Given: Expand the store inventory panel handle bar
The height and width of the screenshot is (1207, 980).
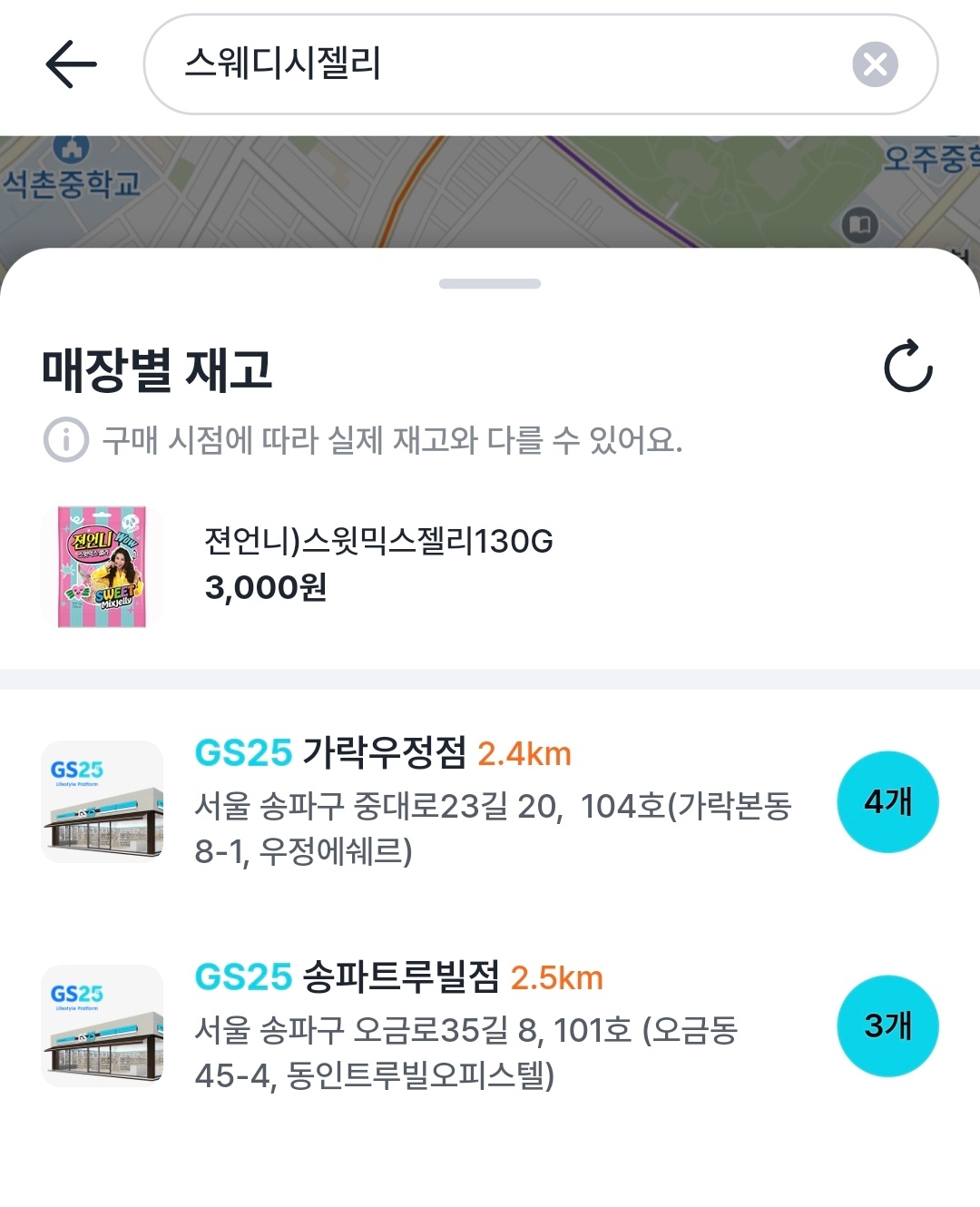Looking at the screenshot, I should (x=489, y=283).
